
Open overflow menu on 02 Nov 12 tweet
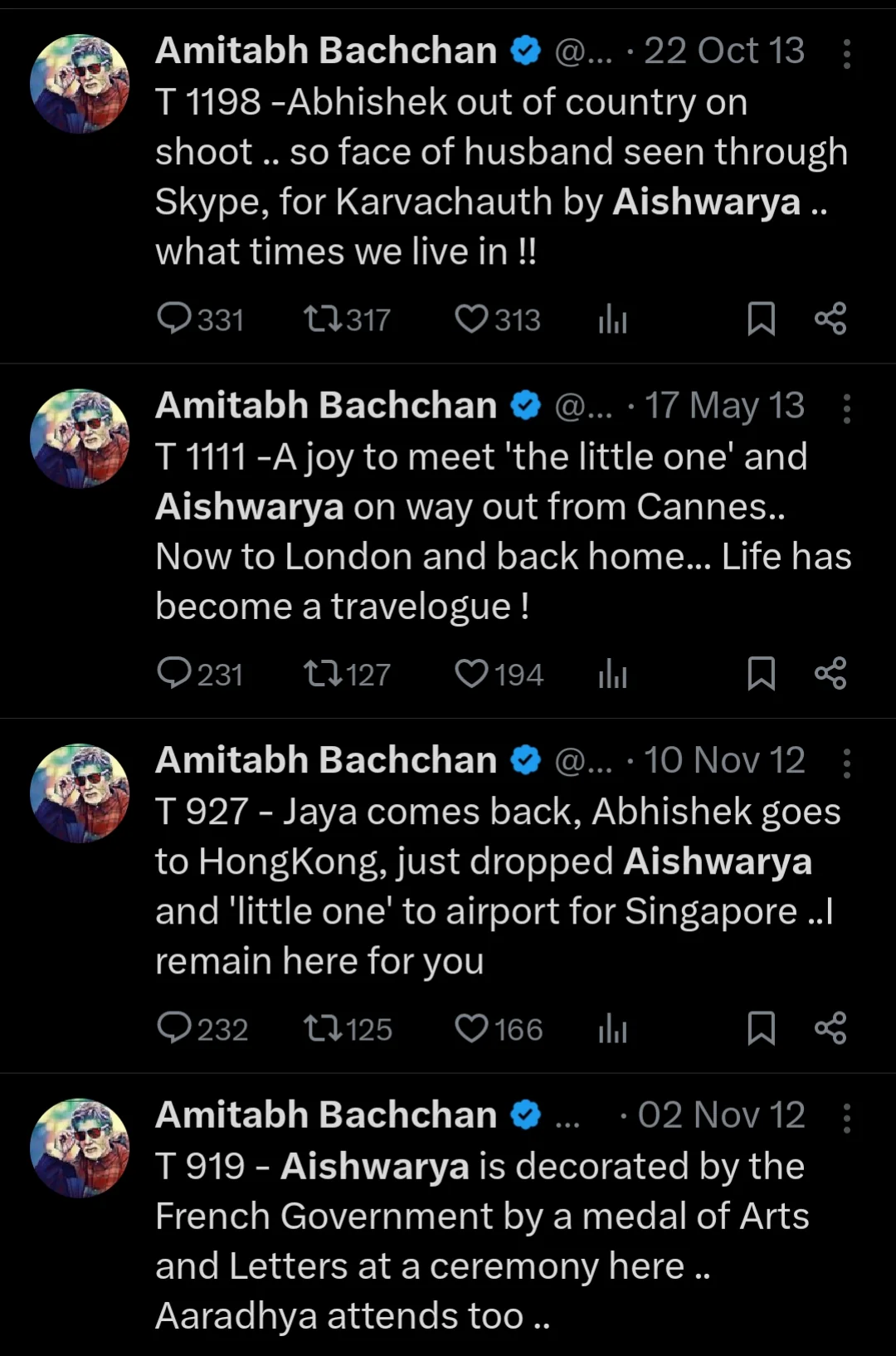pos(846,1118)
